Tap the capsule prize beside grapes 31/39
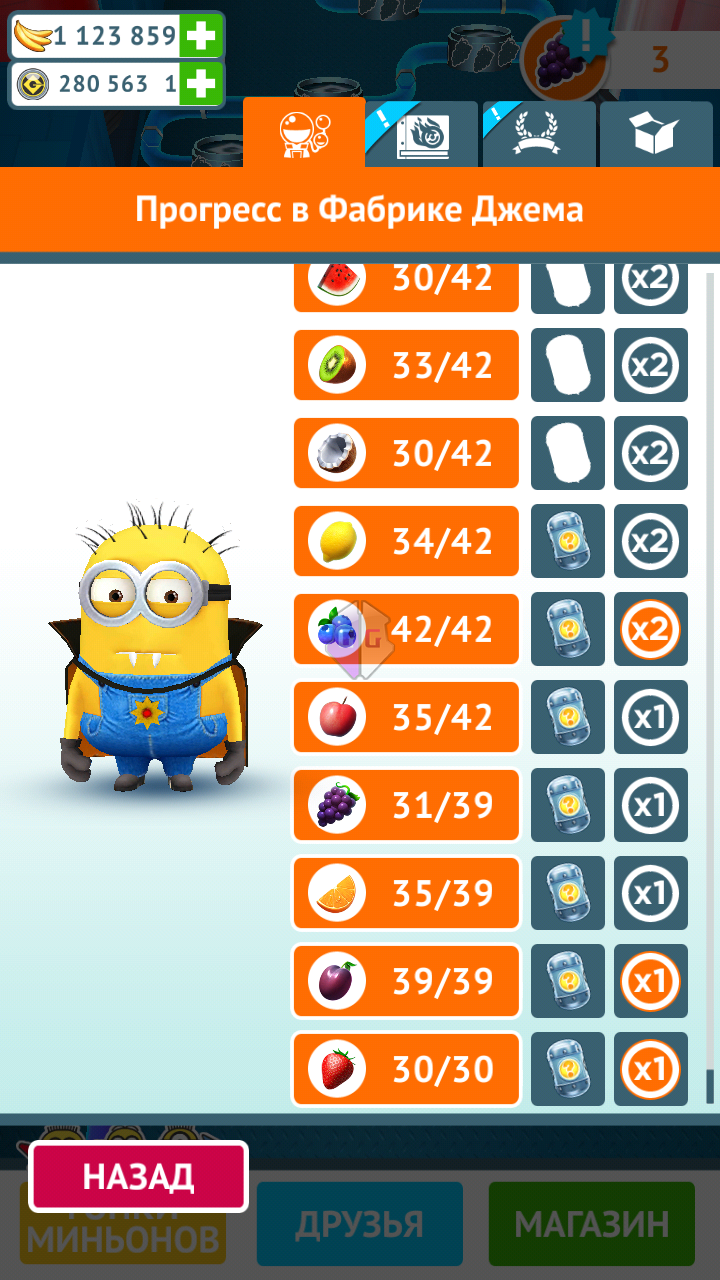Viewport: 720px width, 1280px height. pos(568,806)
